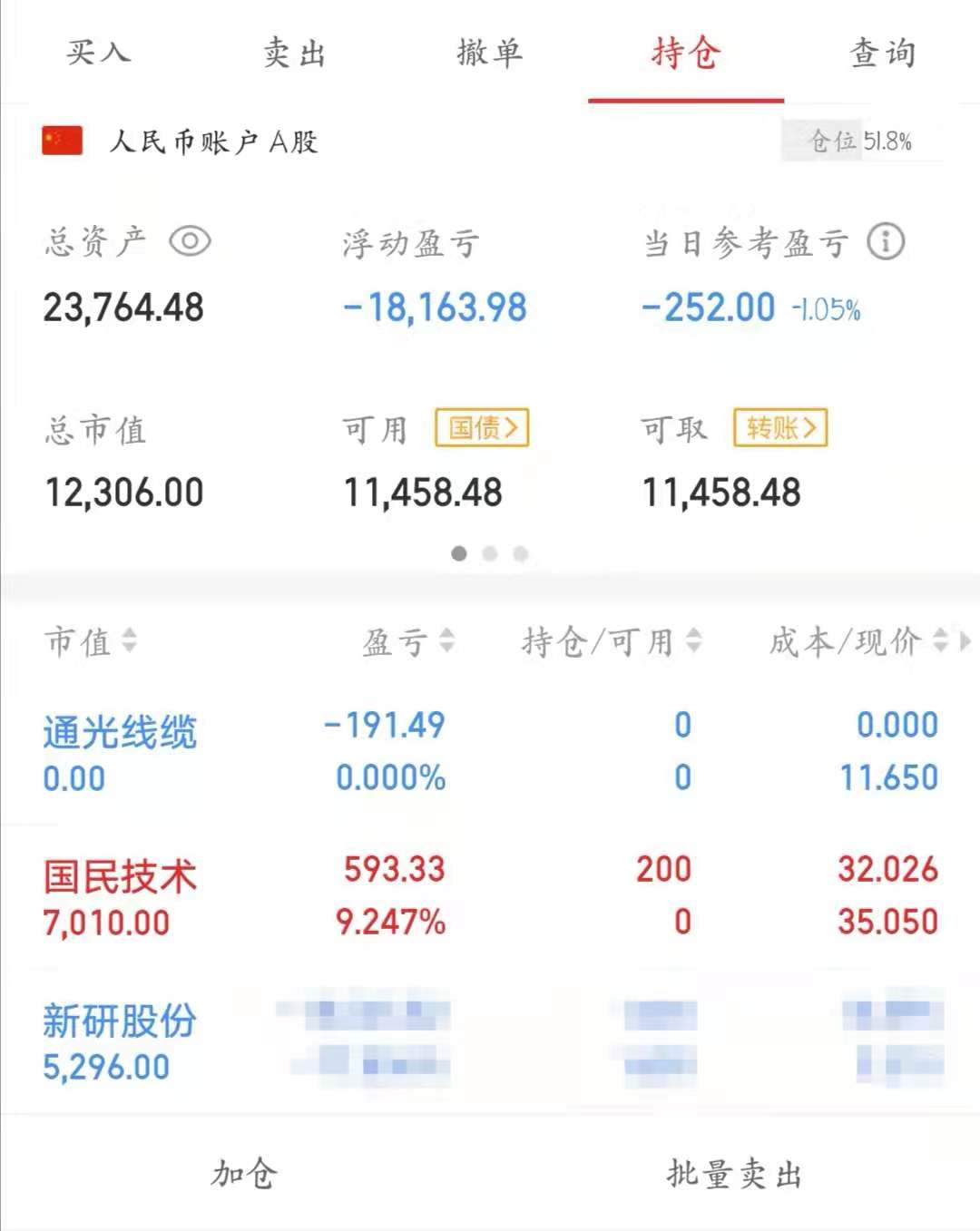
Task: Select the second pagination dot
Action: coord(489,553)
